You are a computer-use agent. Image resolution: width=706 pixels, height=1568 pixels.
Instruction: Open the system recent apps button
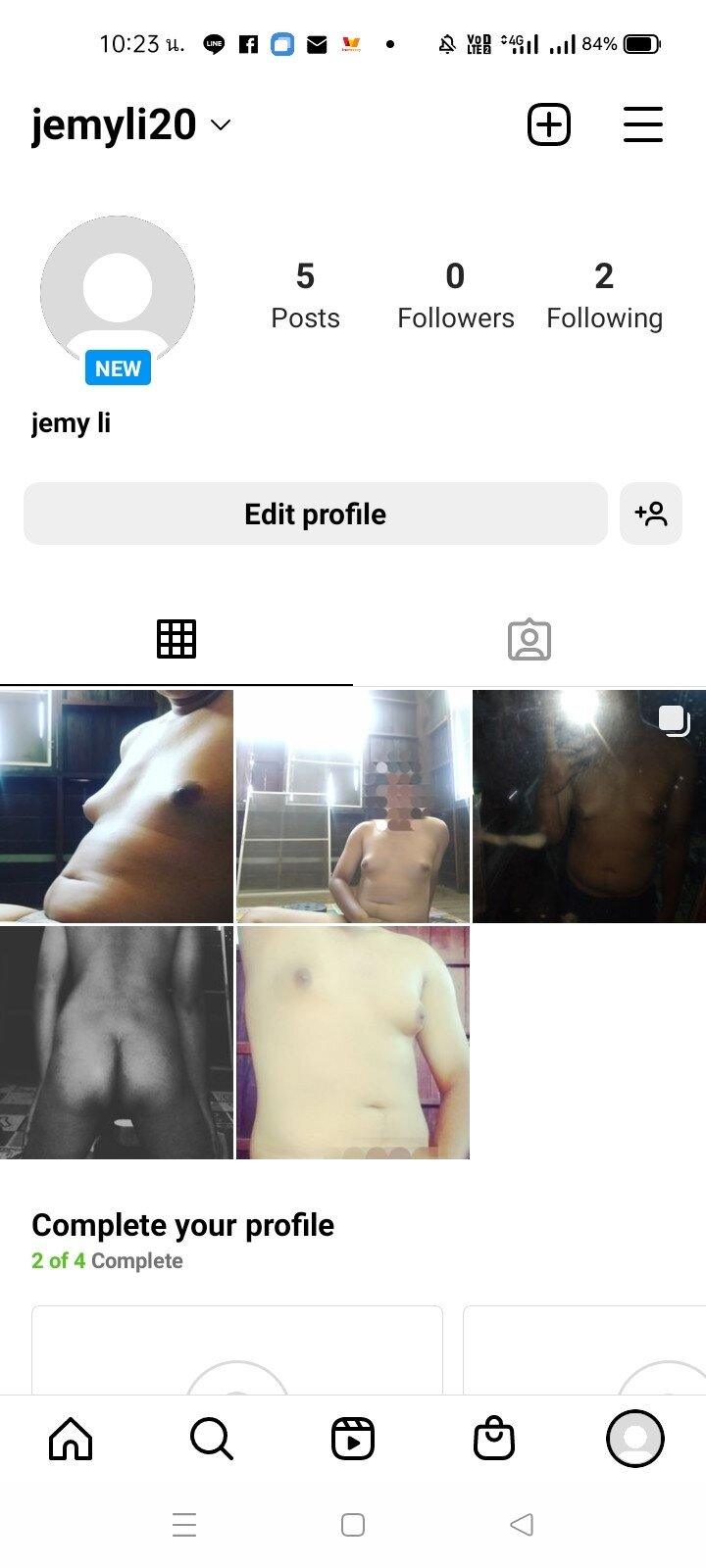click(x=184, y=1525)
